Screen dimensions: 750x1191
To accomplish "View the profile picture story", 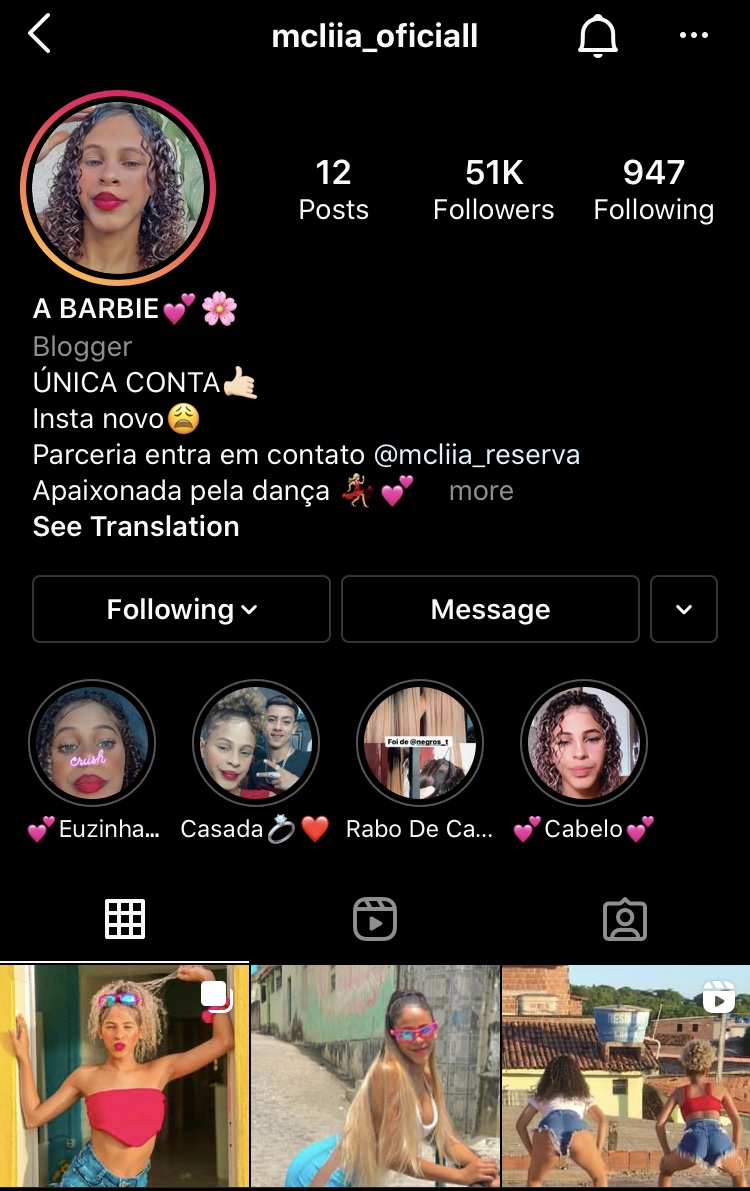I will (x=118, y=188).
